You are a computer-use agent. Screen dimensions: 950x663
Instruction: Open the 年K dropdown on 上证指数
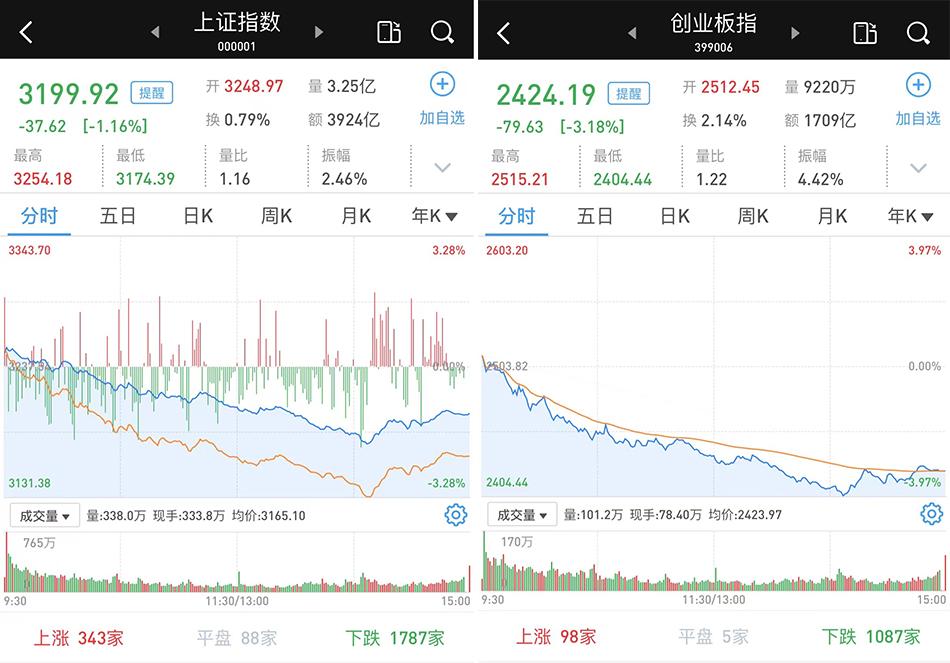[x=435, y=216]
